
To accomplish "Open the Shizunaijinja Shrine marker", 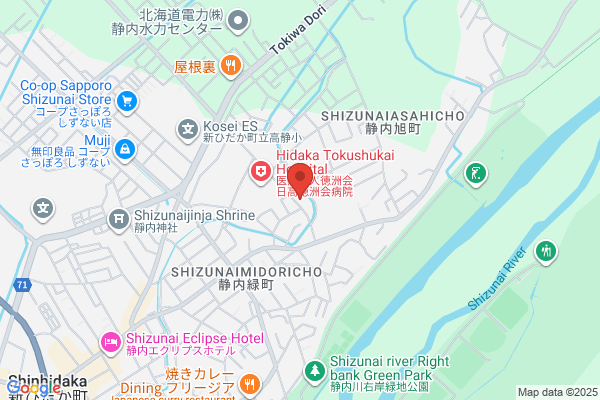I will [x=119, y=220].
